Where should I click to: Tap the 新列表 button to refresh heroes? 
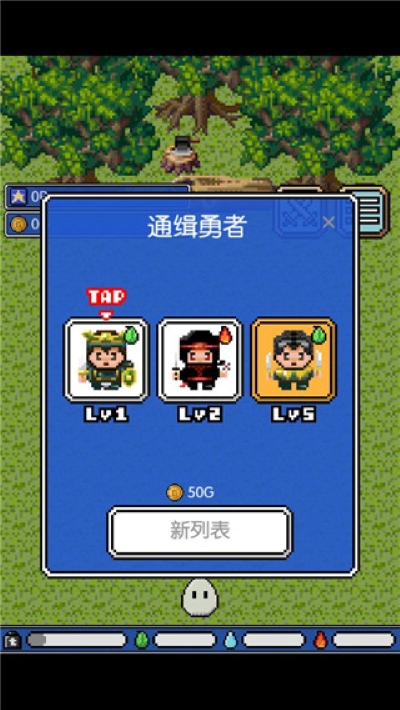point(200,532)
